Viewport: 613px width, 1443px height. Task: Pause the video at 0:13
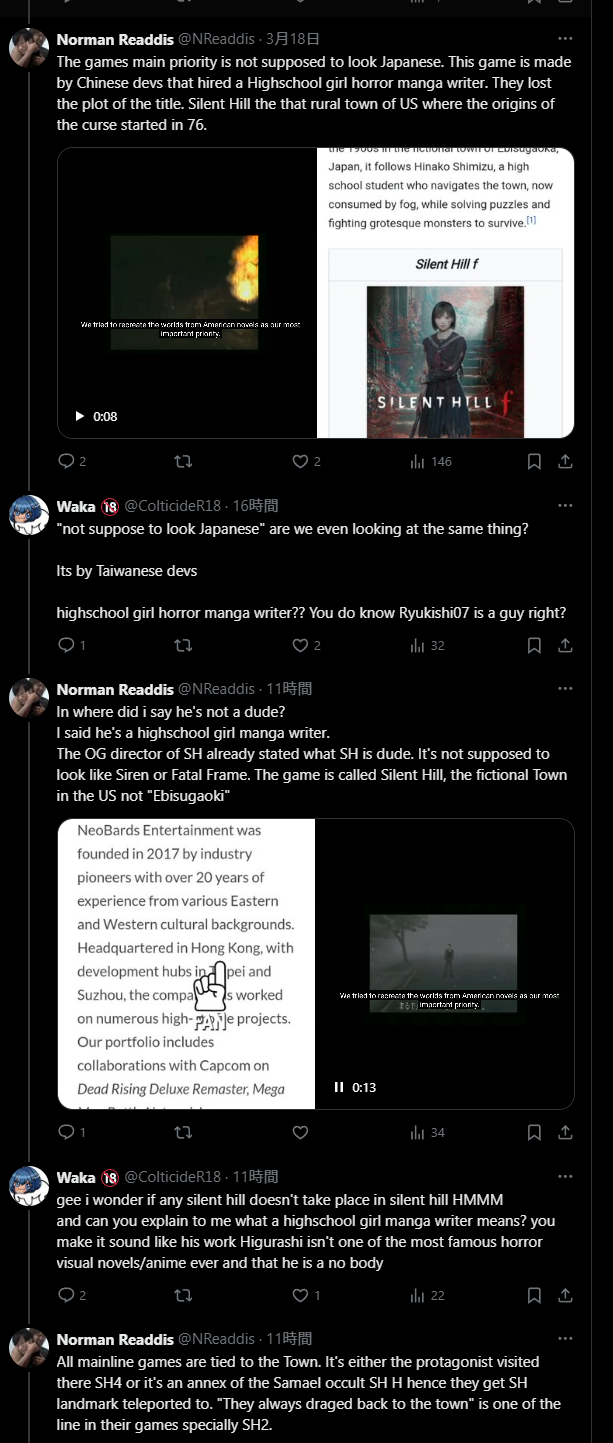click(x=338, y=1087)
